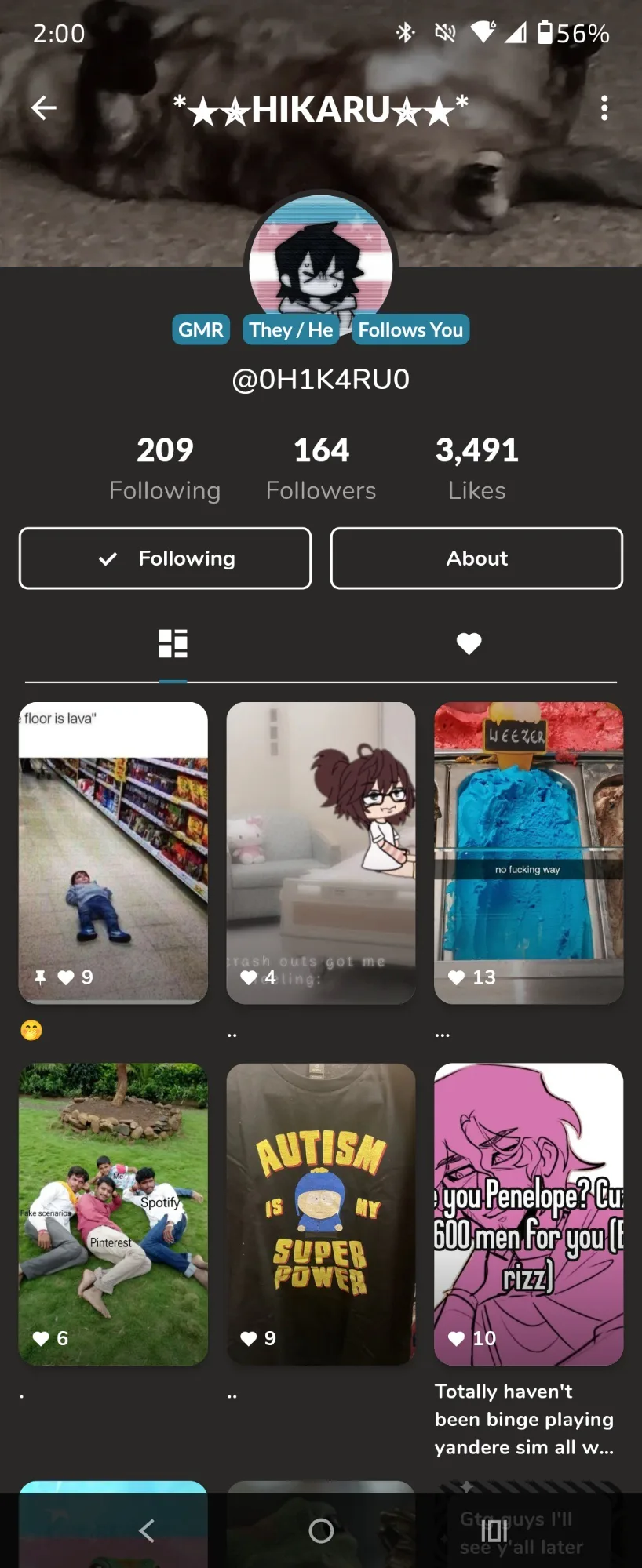Open the three-dot overflow menu
This screenshot has height=1568, width=642.
(604, 107)
